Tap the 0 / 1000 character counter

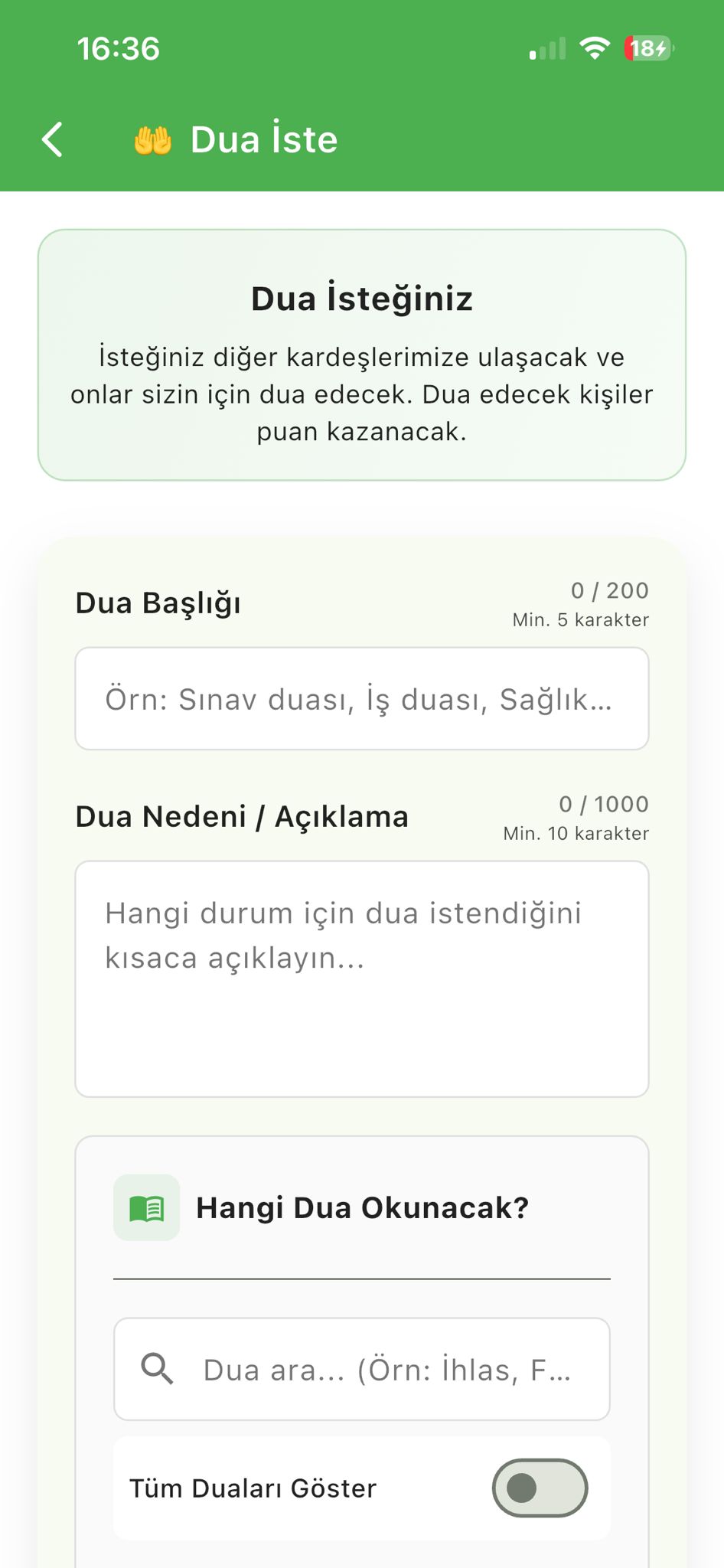603,804
